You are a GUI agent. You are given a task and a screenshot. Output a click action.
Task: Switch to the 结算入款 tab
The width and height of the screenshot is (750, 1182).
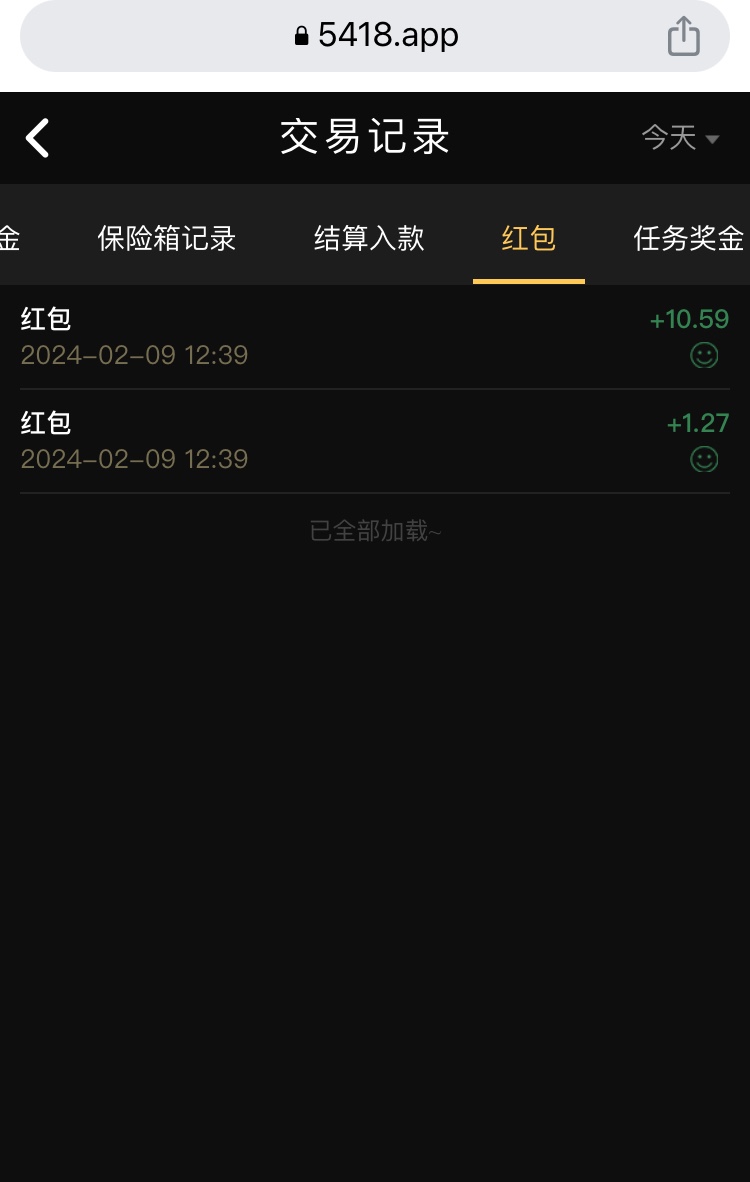[369, 239]
